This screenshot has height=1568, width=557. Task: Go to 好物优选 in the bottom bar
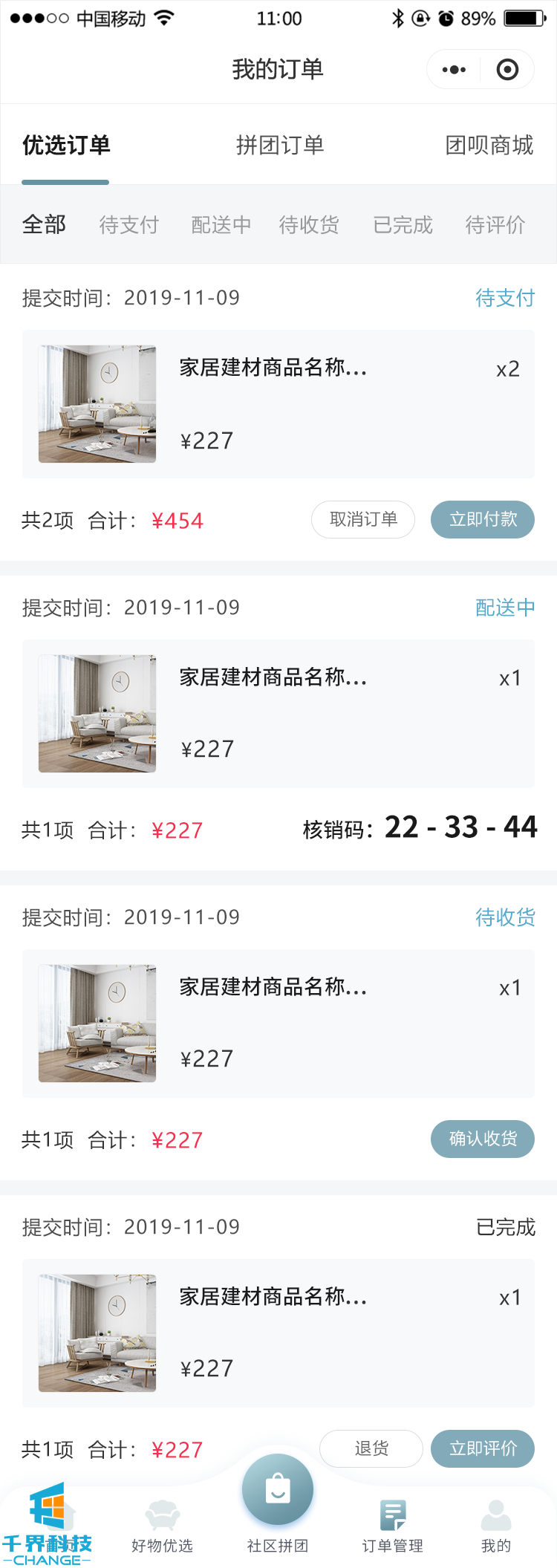(x=162, y=1526)
